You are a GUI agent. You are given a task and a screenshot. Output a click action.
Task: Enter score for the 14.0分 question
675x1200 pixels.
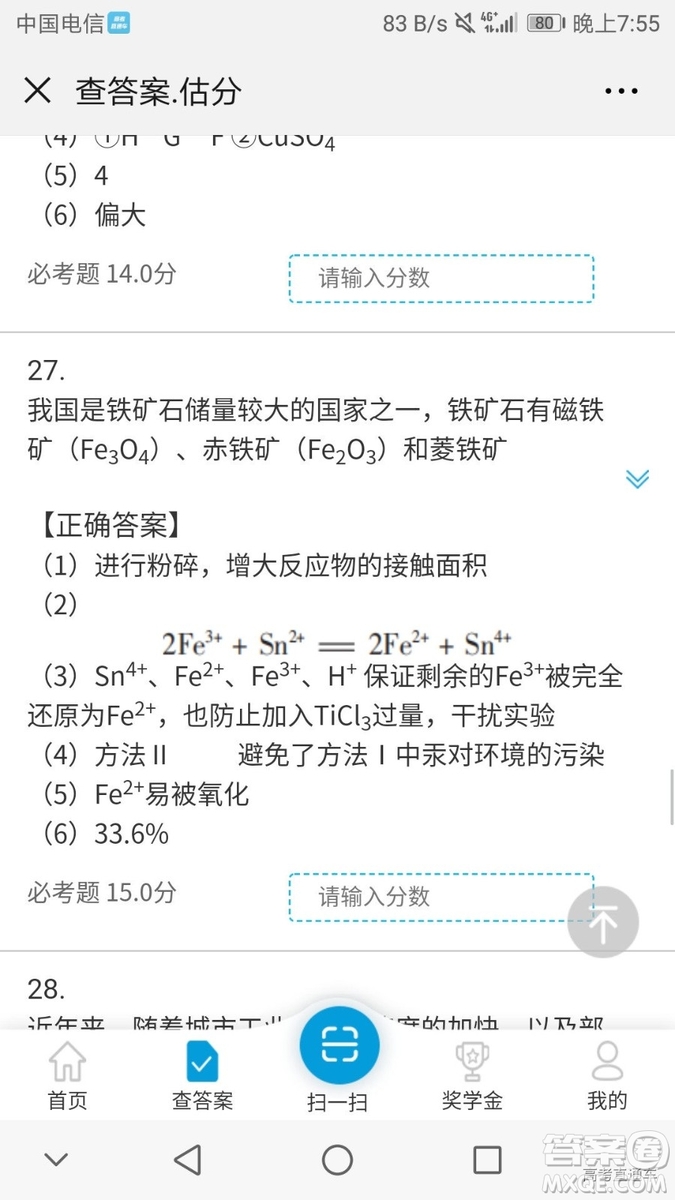pos(441,278)
